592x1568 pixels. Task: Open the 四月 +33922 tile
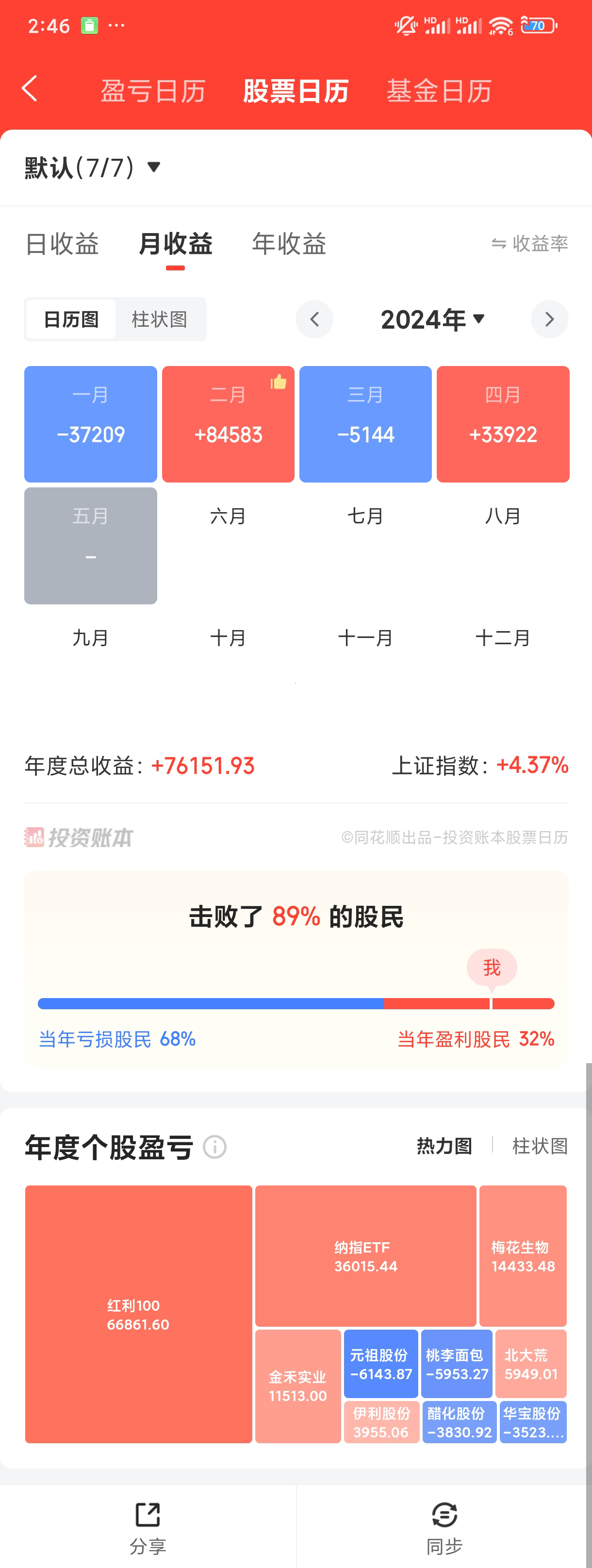(x=503, y=424)
